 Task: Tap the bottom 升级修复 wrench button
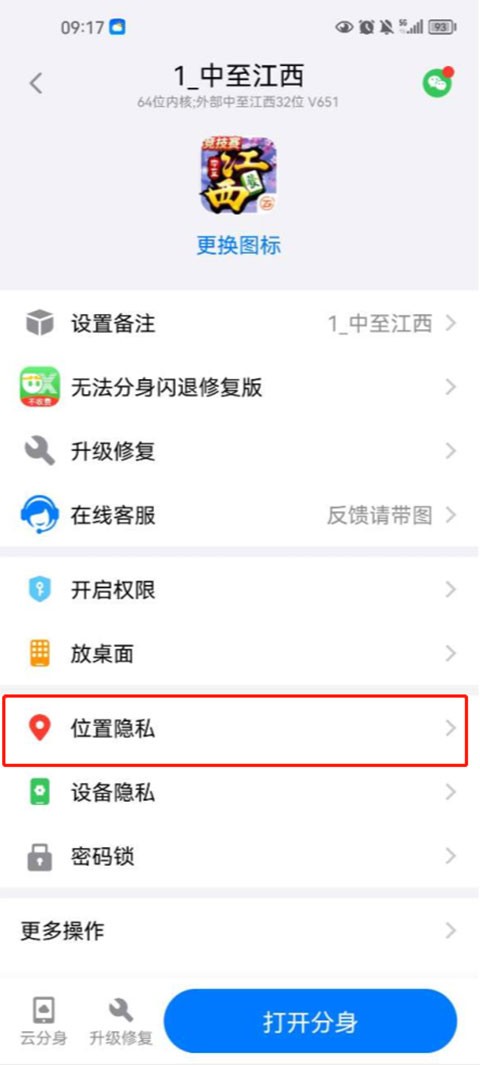pos(121,1021)
